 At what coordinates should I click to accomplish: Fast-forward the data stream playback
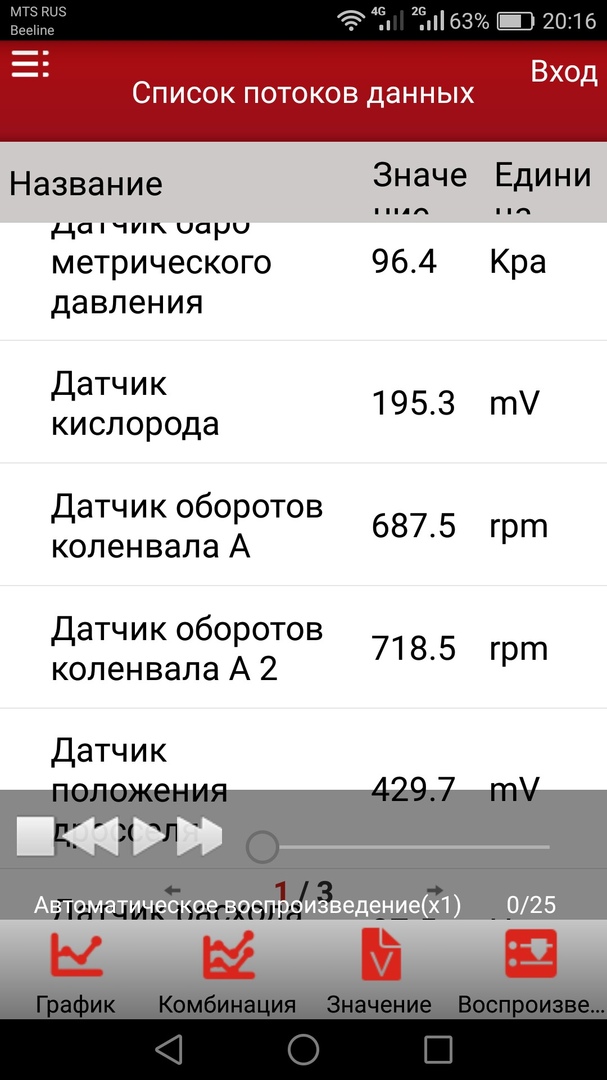tap(200, 836)
